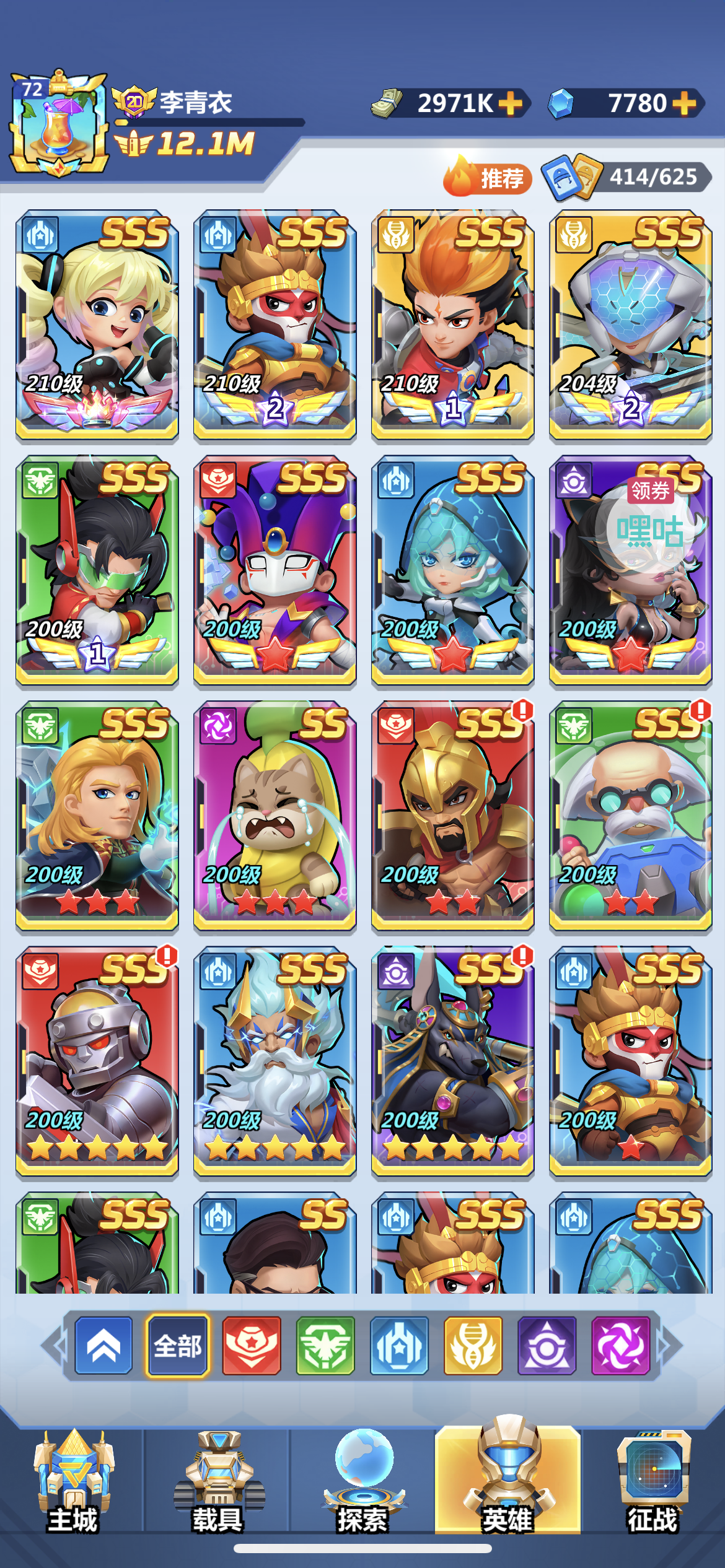The height and width of the screenshot is (1568, 725).
Task: Open the crying banana cat SS hero
Action: click(275, 816)
